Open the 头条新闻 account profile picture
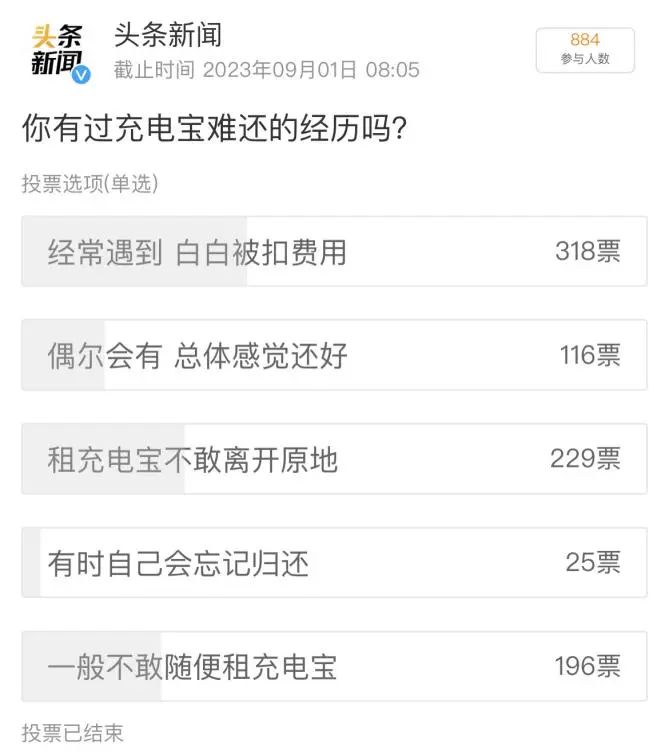Screen dimensions: 669x754 59,51
